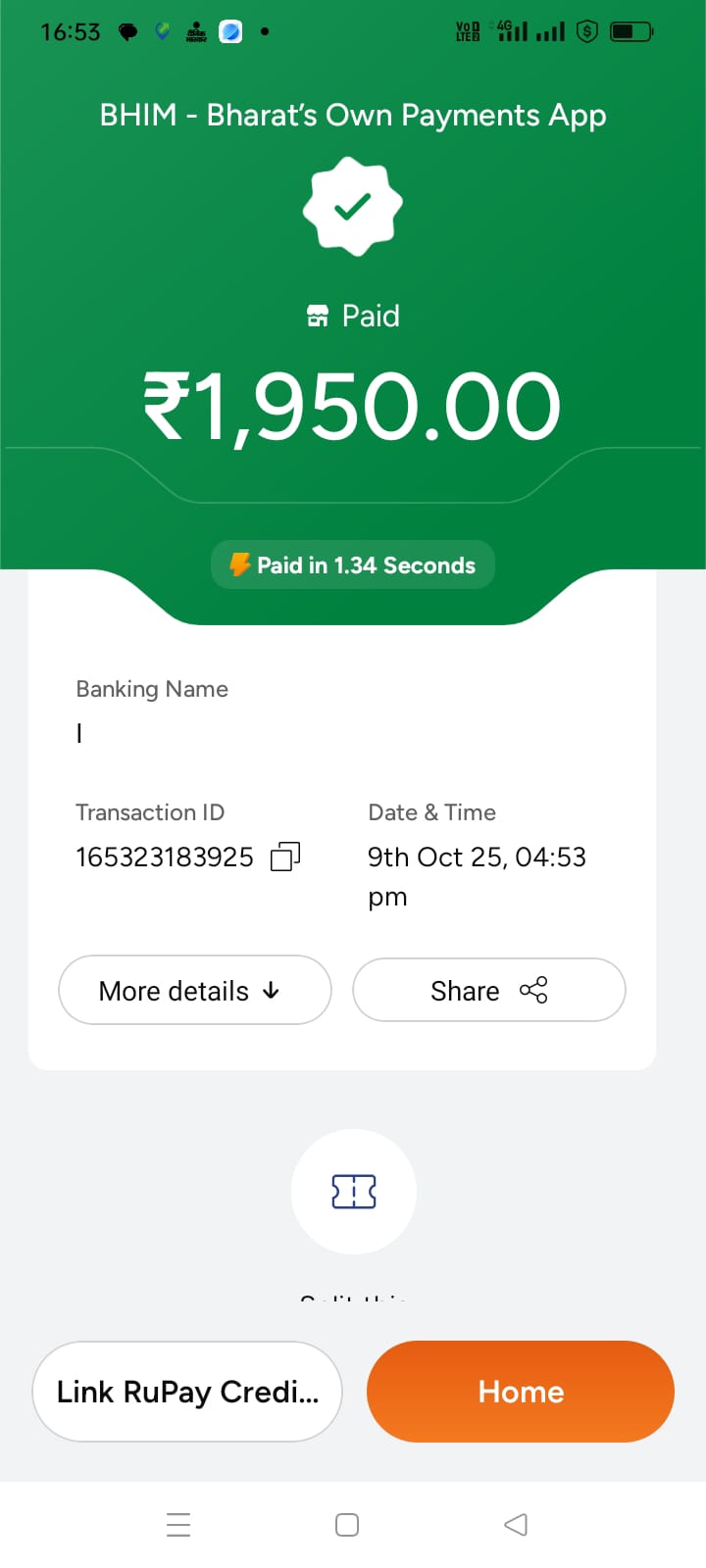Open Link RuPay Credit option
Image resolution: width=706 pixels, height=1568 pixels.
[187, 1392]
